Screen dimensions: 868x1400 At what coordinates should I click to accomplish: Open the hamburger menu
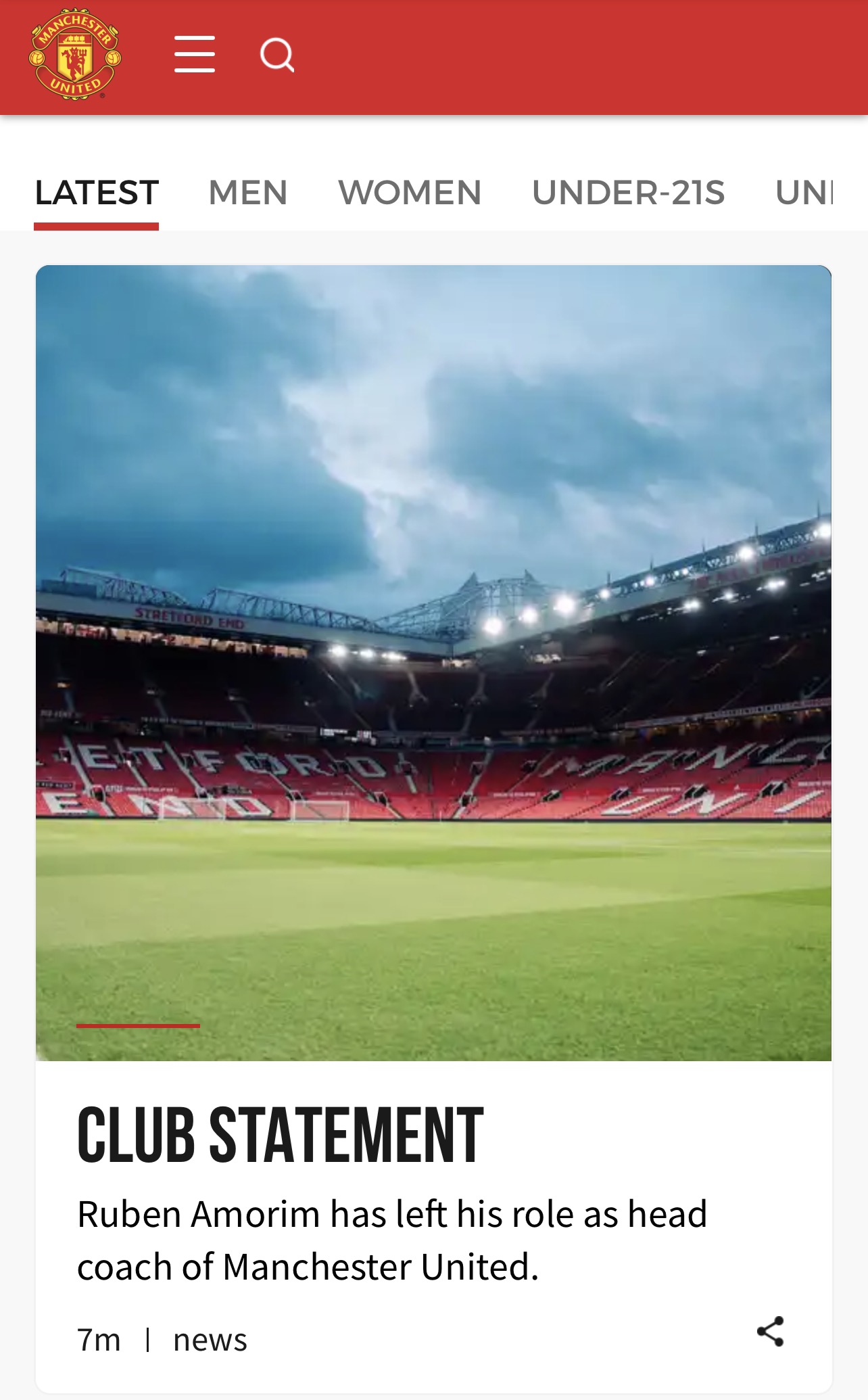pyautogui.click(x=195, y=55)
